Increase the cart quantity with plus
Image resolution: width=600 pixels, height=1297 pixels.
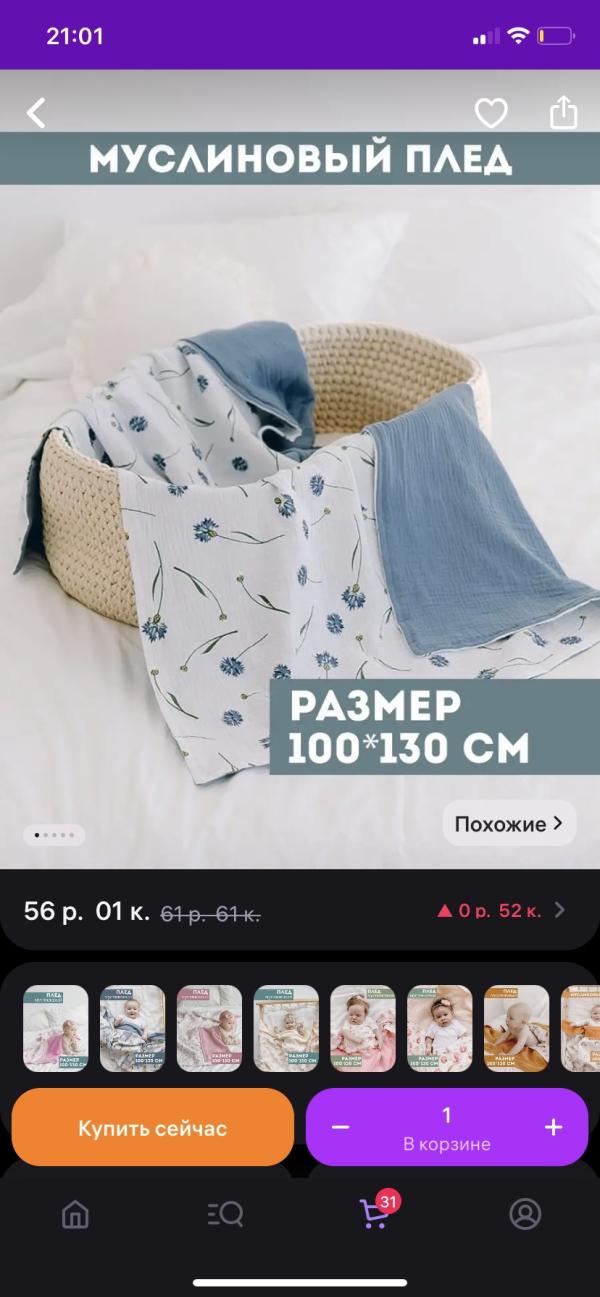point(554,1128)
